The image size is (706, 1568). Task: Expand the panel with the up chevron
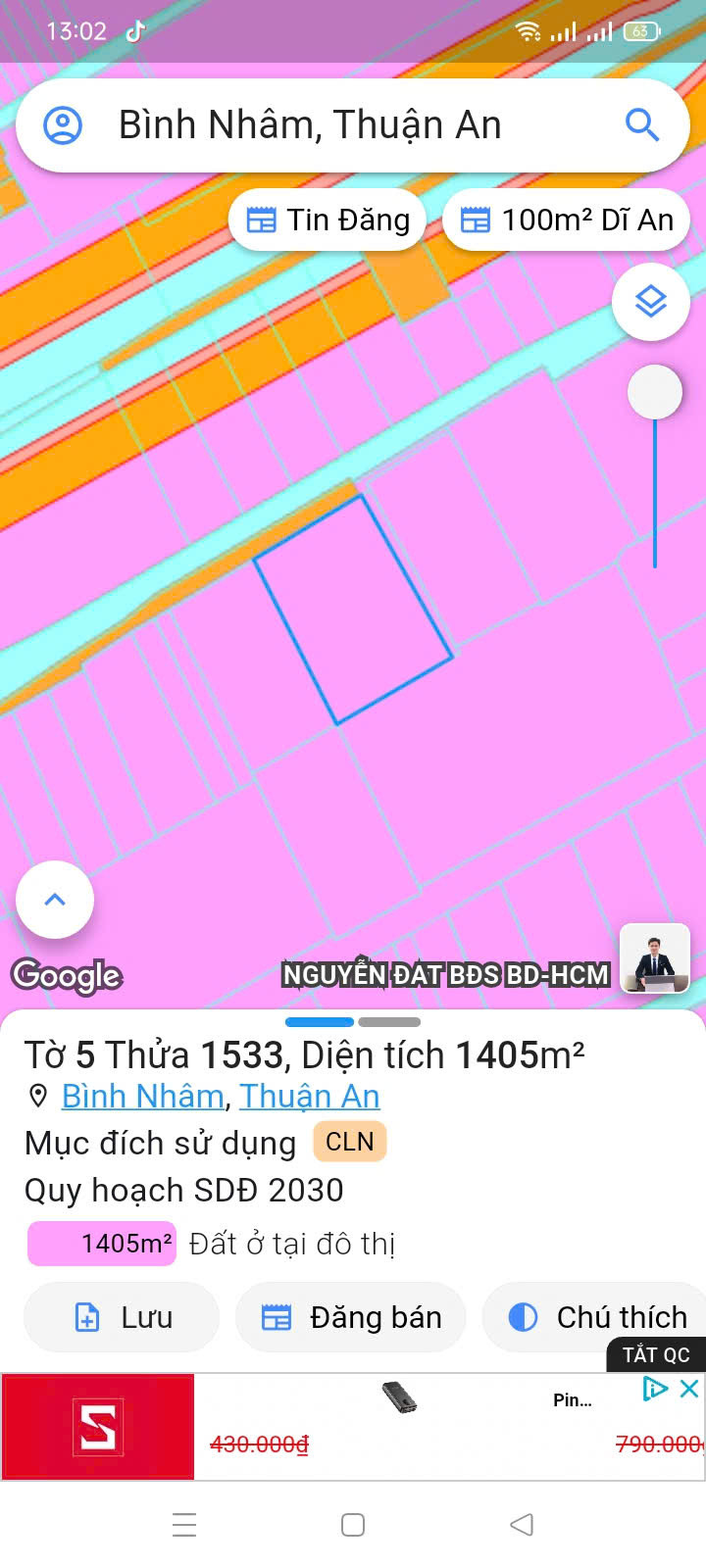pos(55,900)
